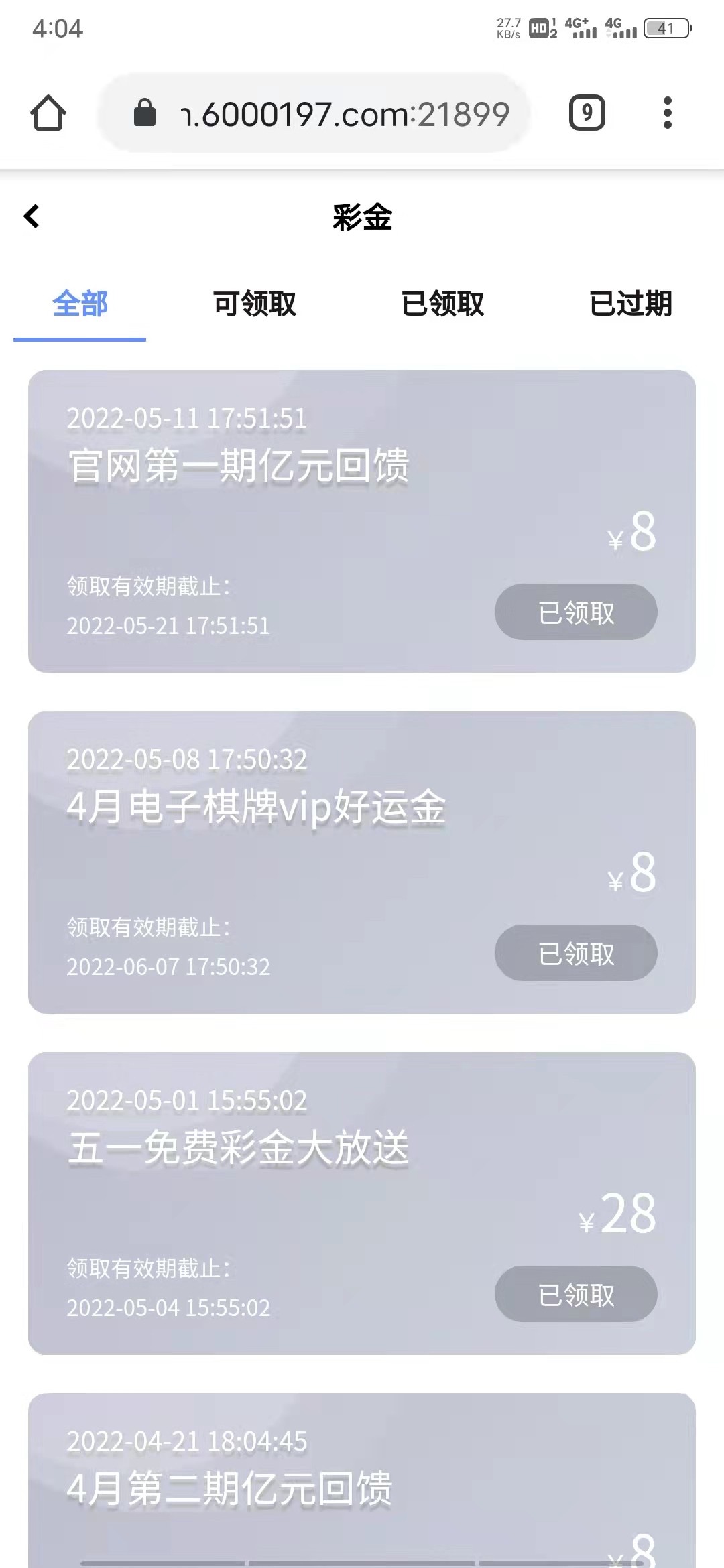Open the browser tab switcher
Viewport: 724px width, 1568px height.
(587, 113)
